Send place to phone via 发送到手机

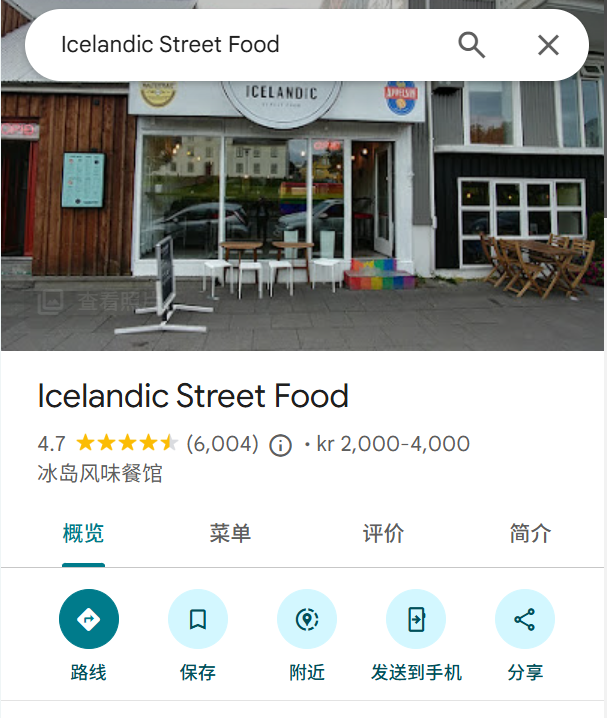(x=416, y=620)
